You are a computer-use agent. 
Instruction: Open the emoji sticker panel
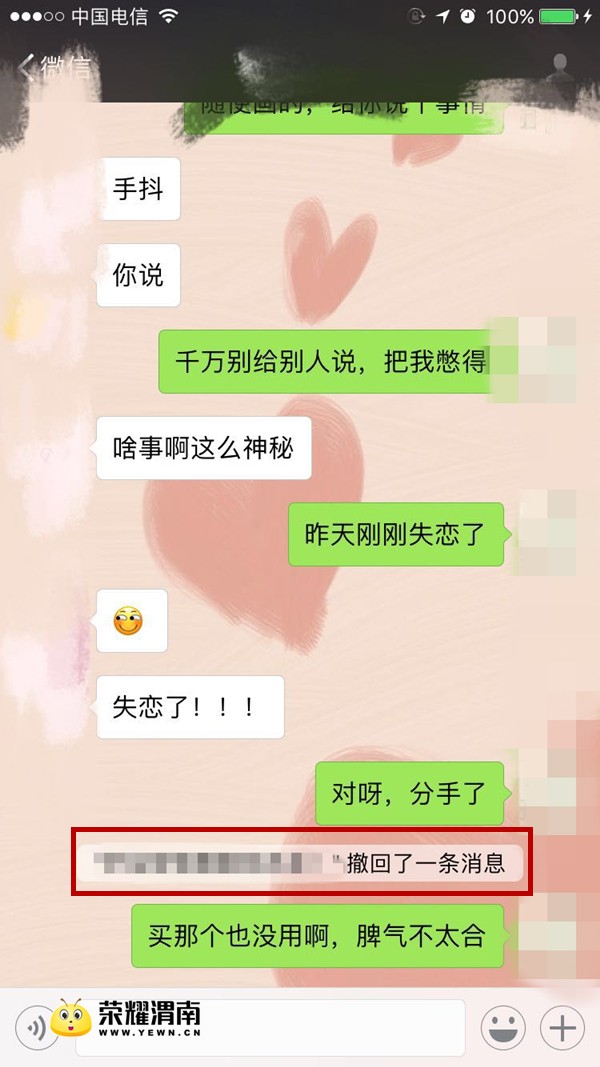tap(504, 1027)
